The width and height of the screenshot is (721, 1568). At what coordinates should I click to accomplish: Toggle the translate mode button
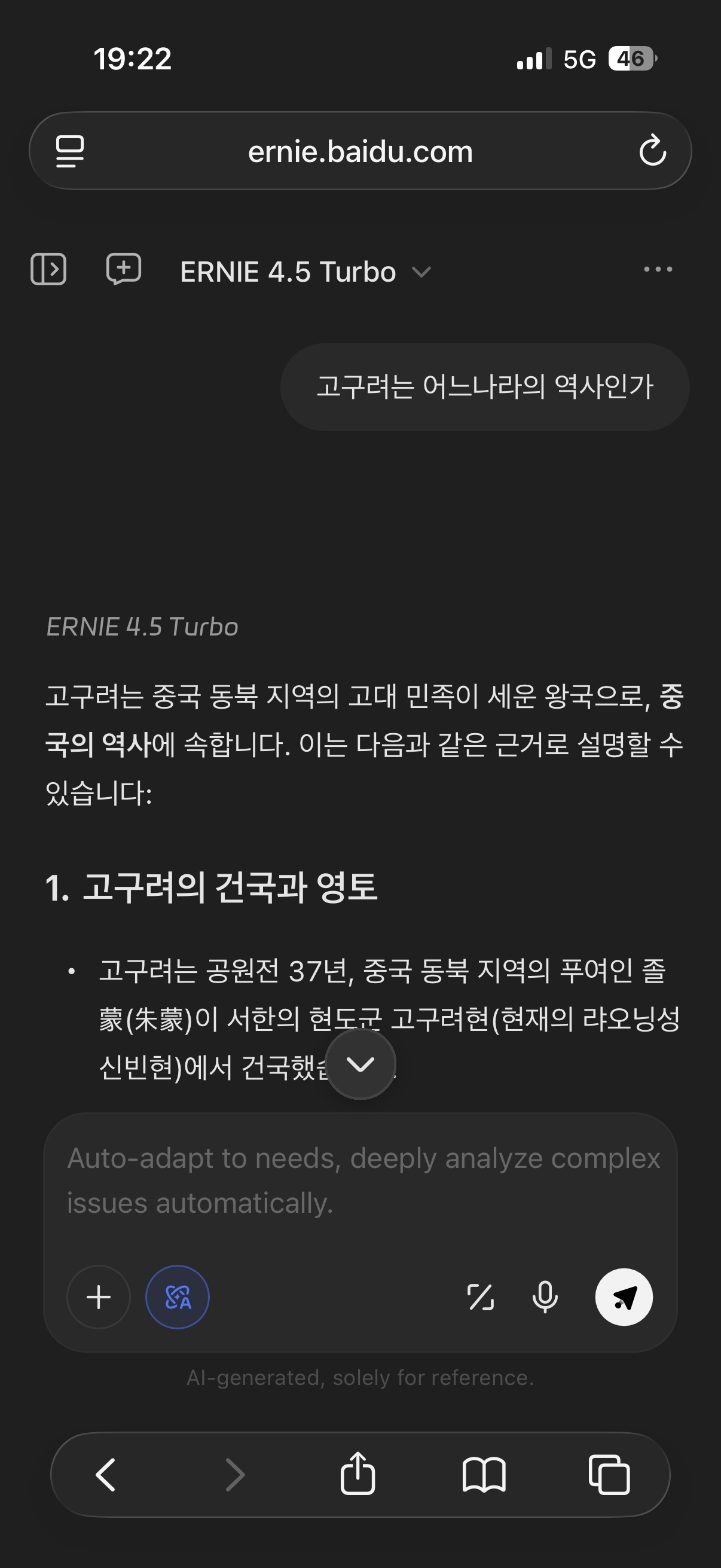pyautogui.click(x=178, y=1297)
